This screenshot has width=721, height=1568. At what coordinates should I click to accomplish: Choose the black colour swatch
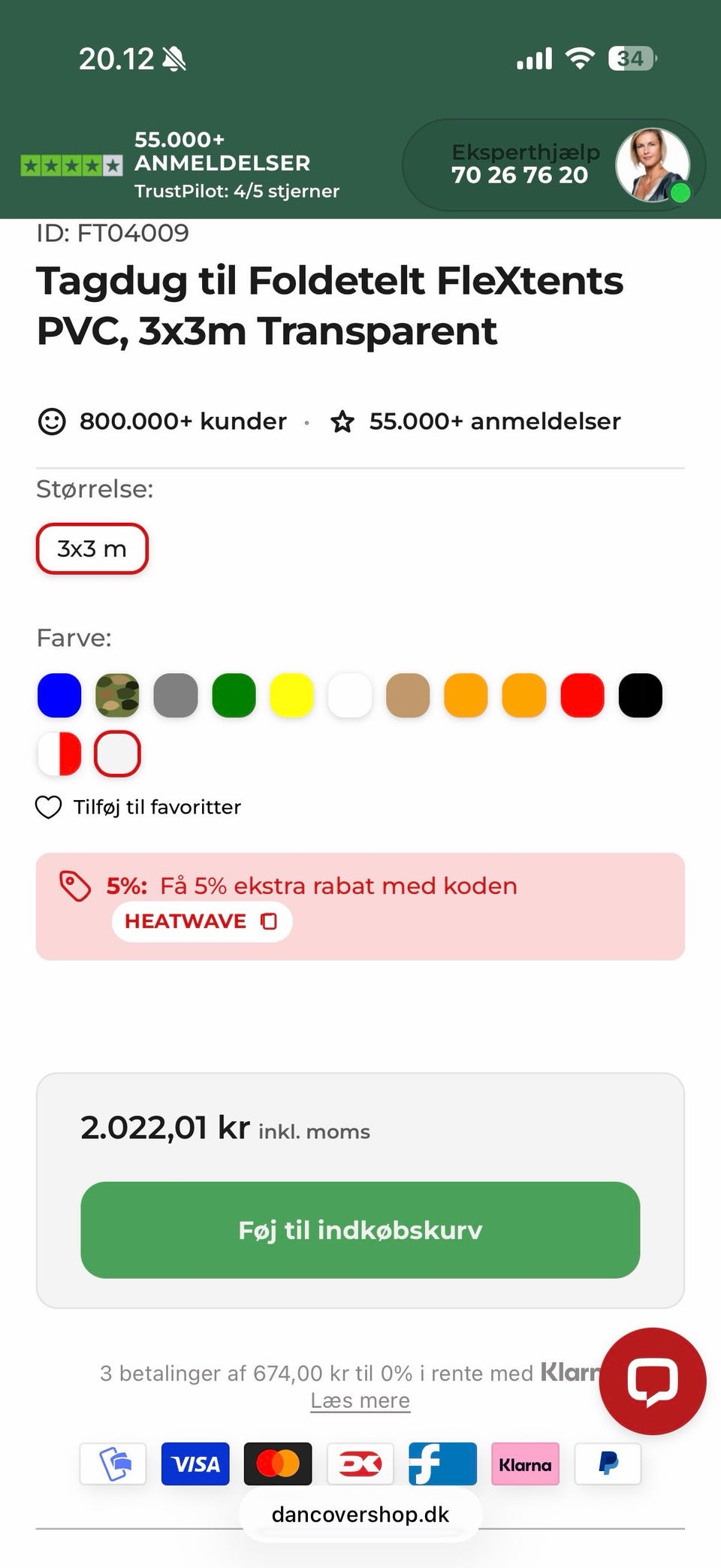click(641, 695)
